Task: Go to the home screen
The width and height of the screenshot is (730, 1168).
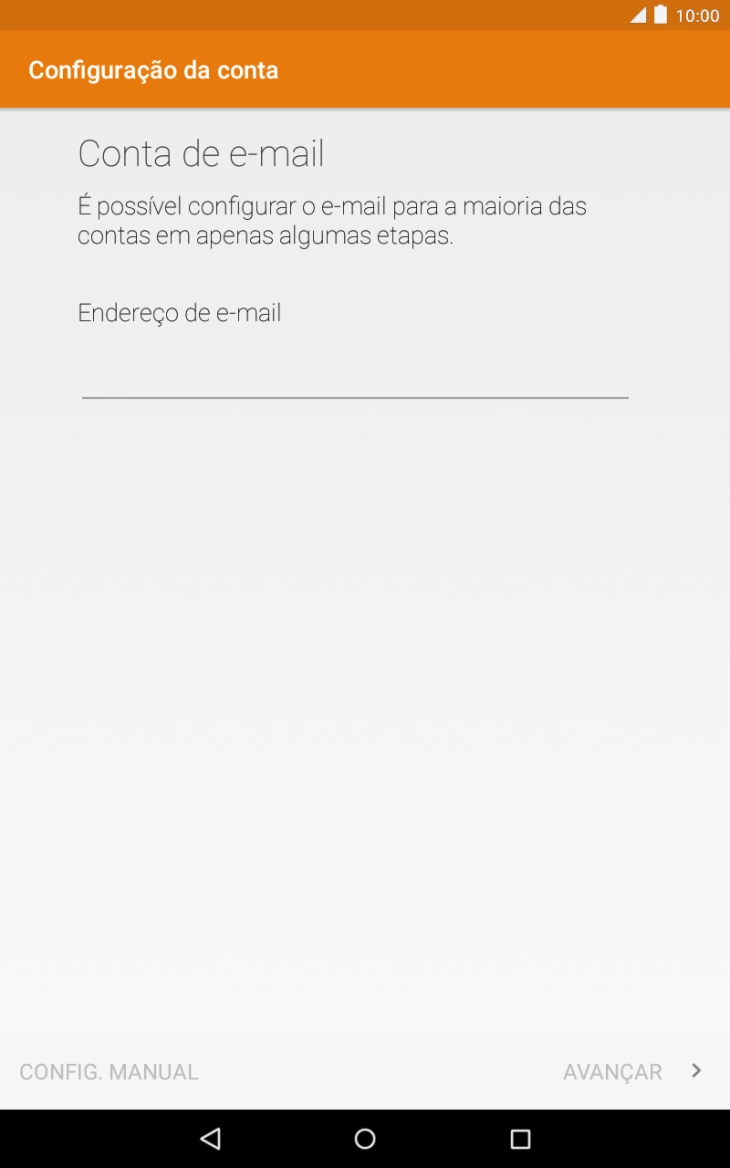Action: pos(365,1138)
